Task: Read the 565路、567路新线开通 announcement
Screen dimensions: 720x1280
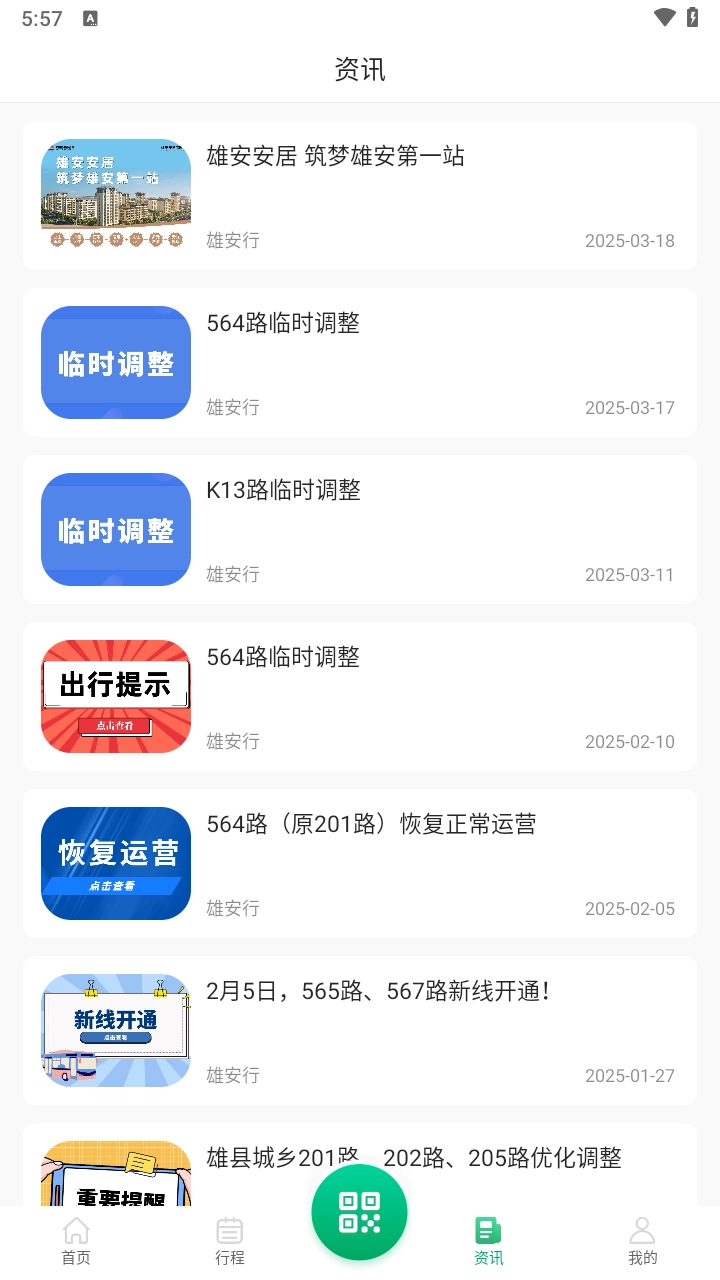Action: tap(360, 1031)
